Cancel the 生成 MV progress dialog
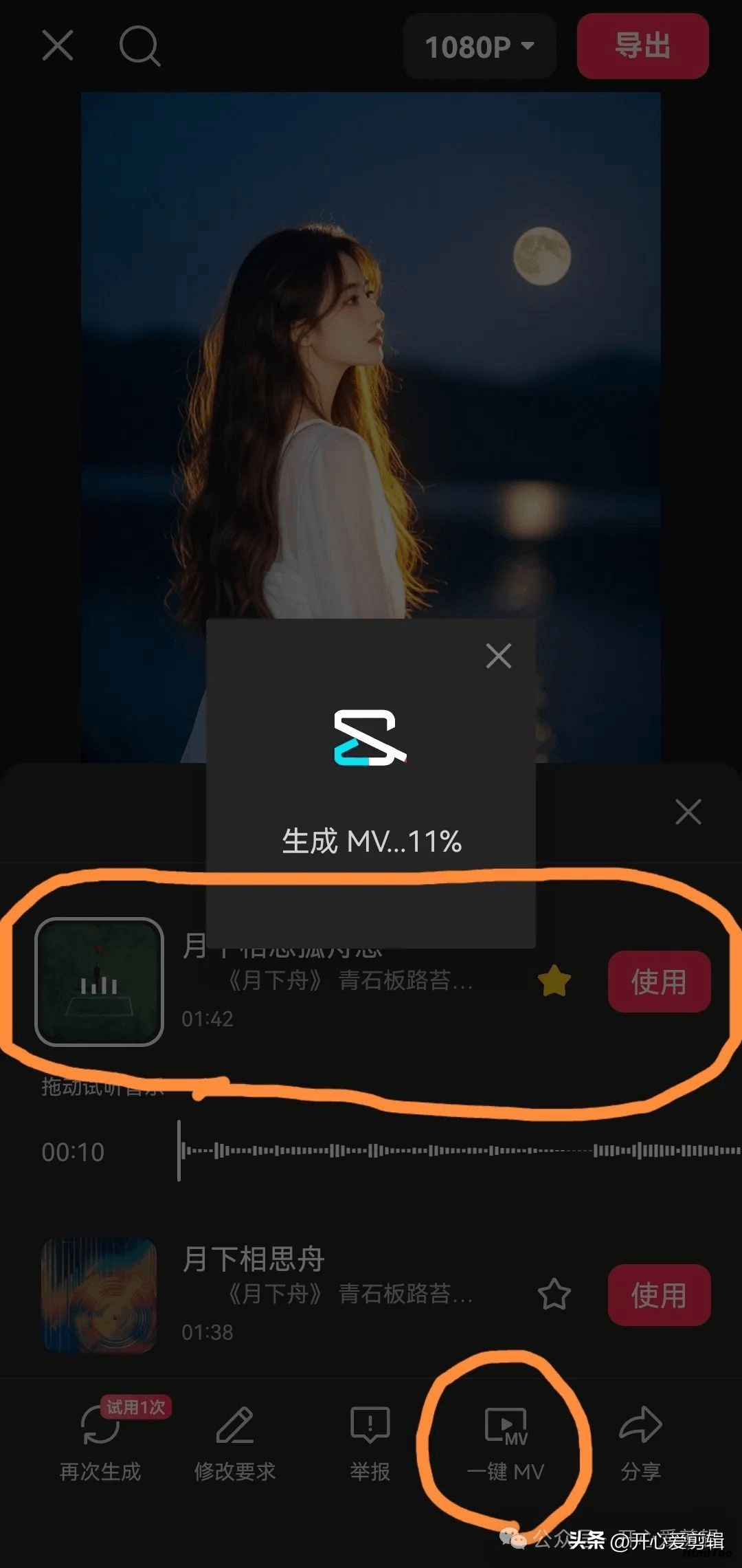This screenshot has width=742, height=1568. (x=499, y=656)
